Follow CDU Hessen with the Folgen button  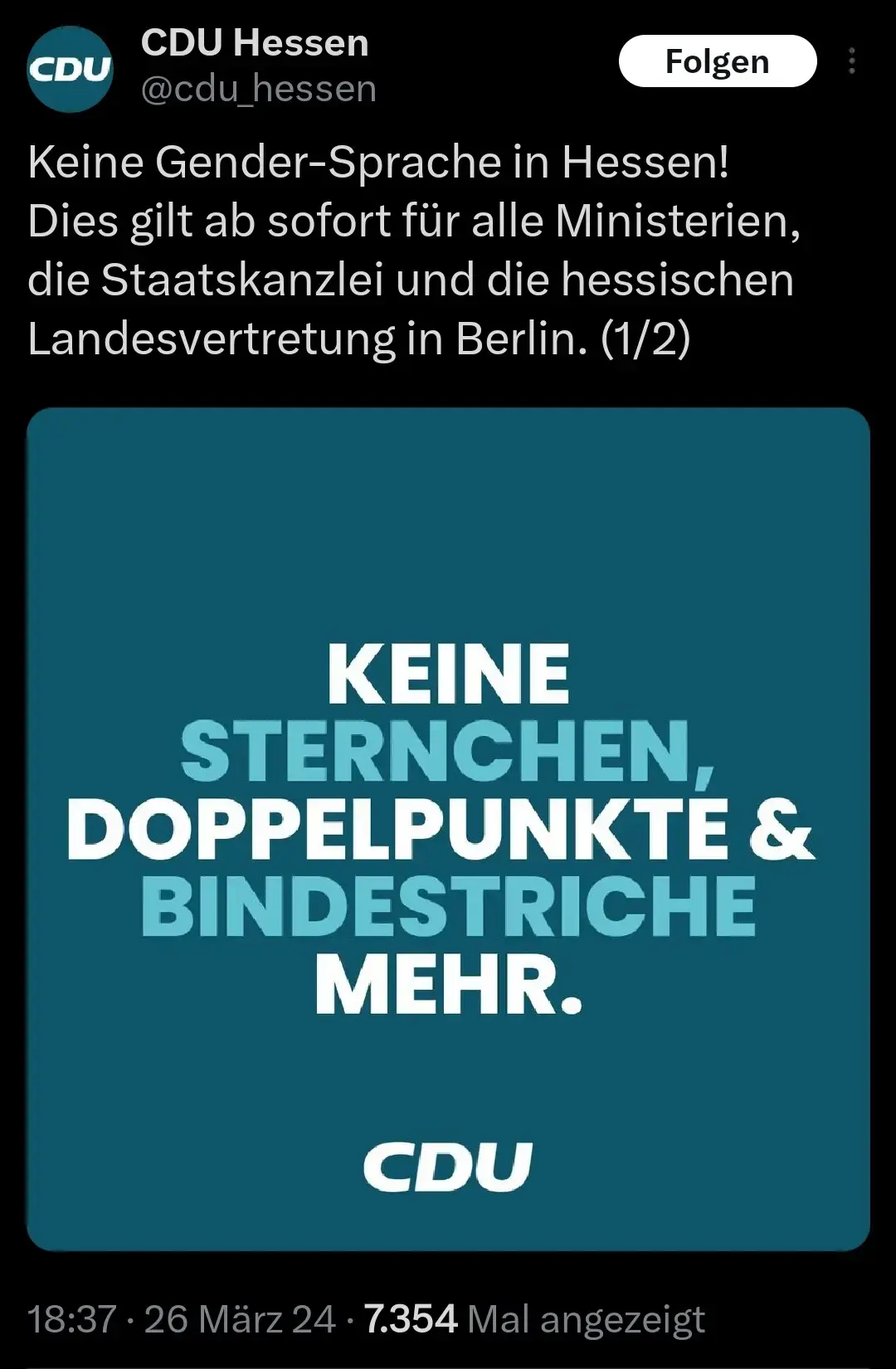[x=718, y=61]
